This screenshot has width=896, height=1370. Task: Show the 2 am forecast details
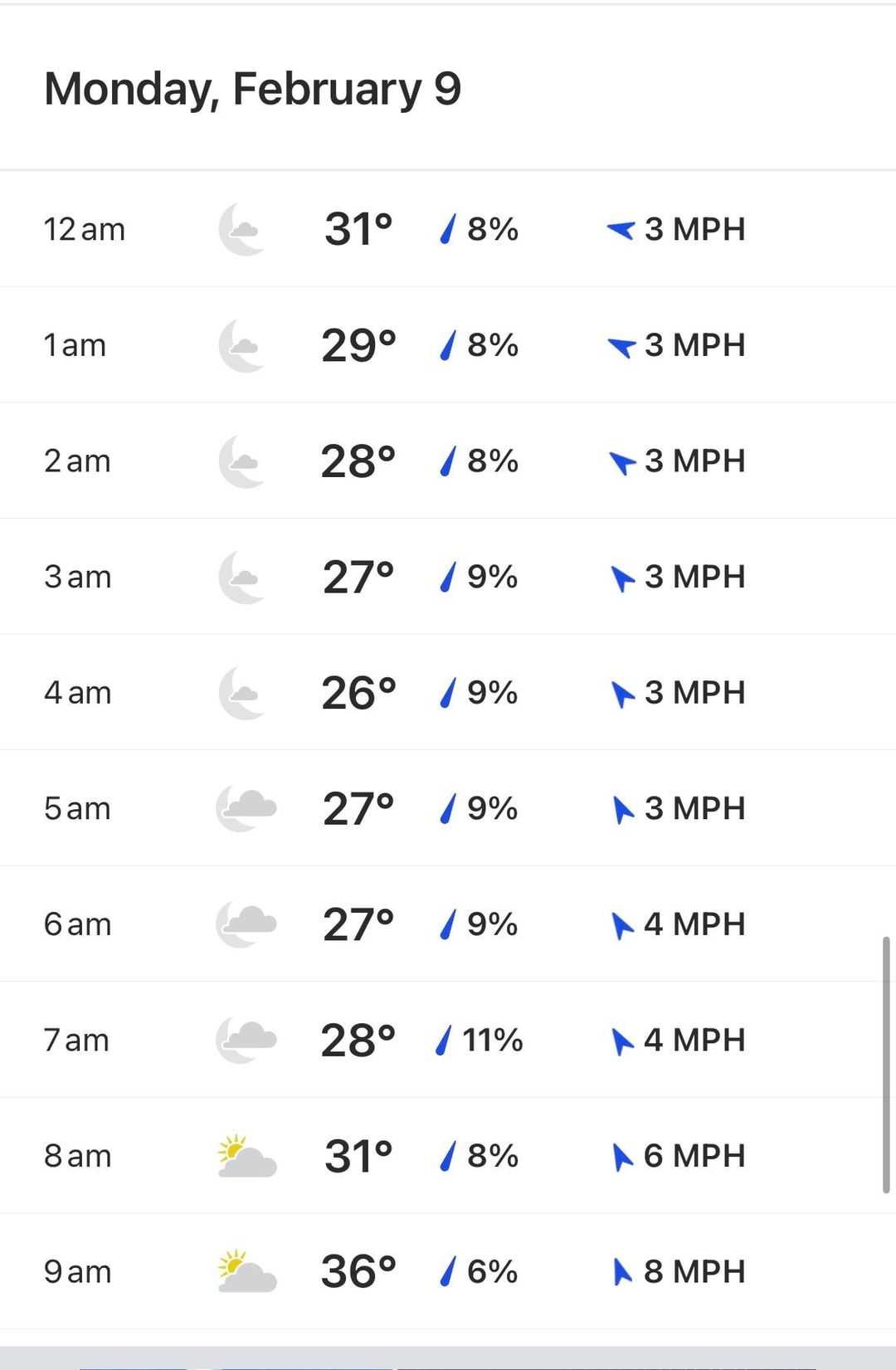[x=448, y=461]
